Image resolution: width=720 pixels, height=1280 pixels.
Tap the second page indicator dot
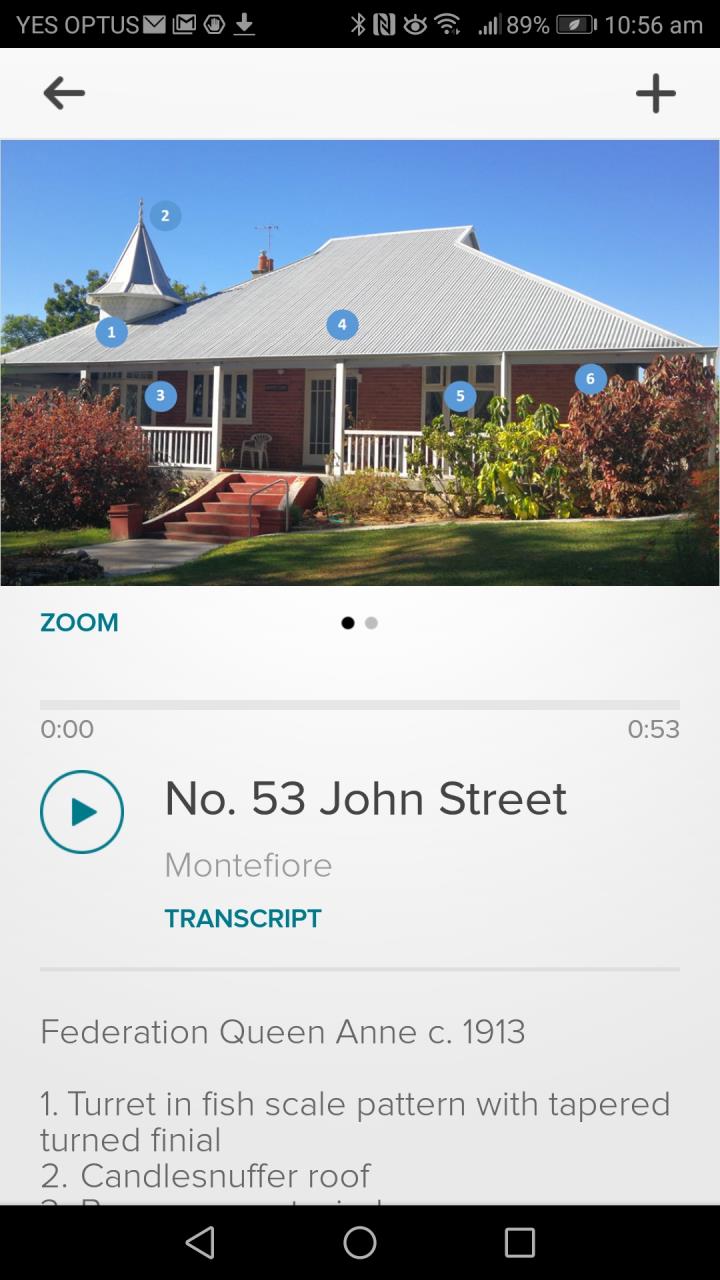coord(372,623)
